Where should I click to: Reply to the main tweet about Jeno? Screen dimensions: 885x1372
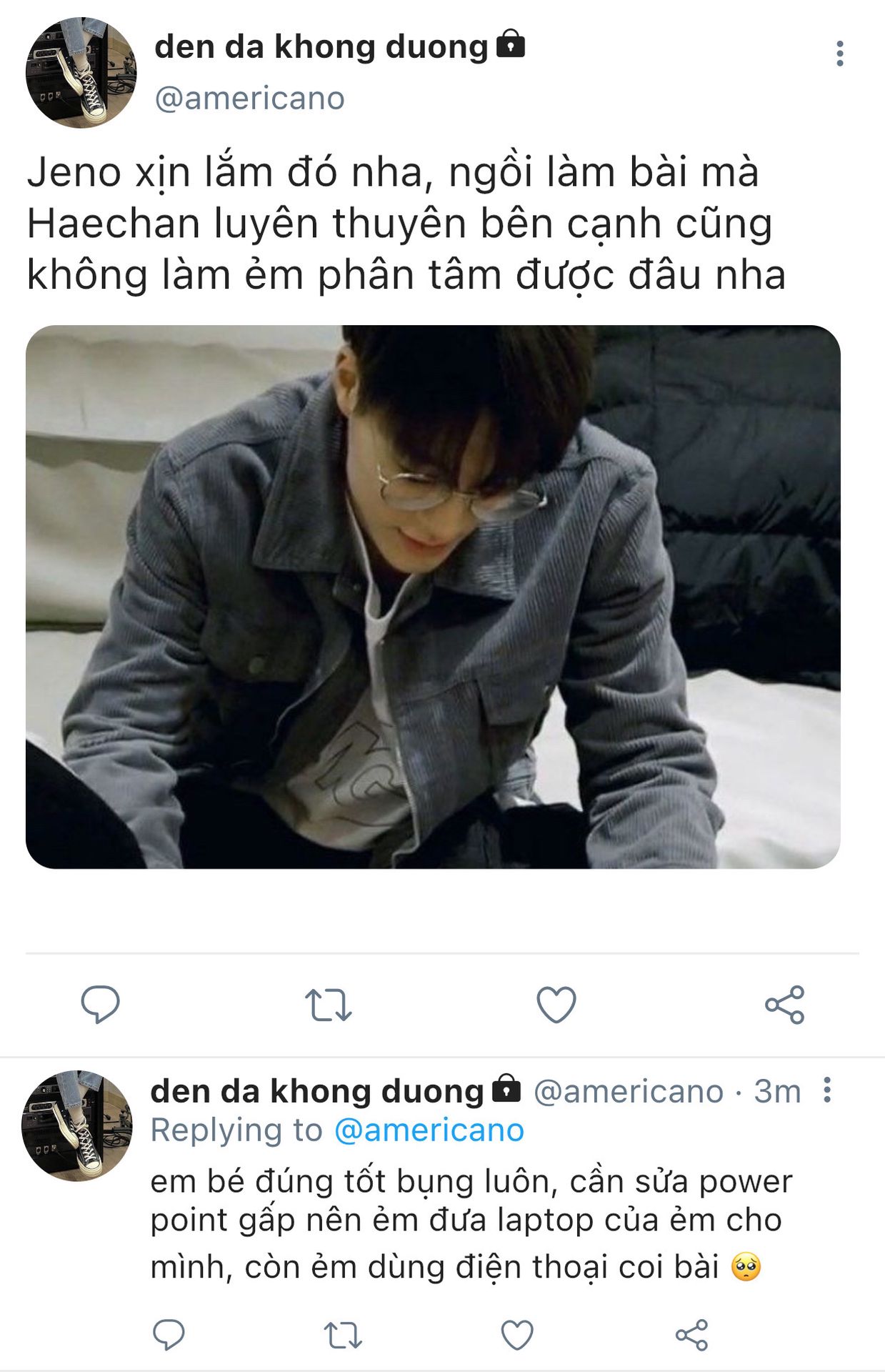point(101,1004)
